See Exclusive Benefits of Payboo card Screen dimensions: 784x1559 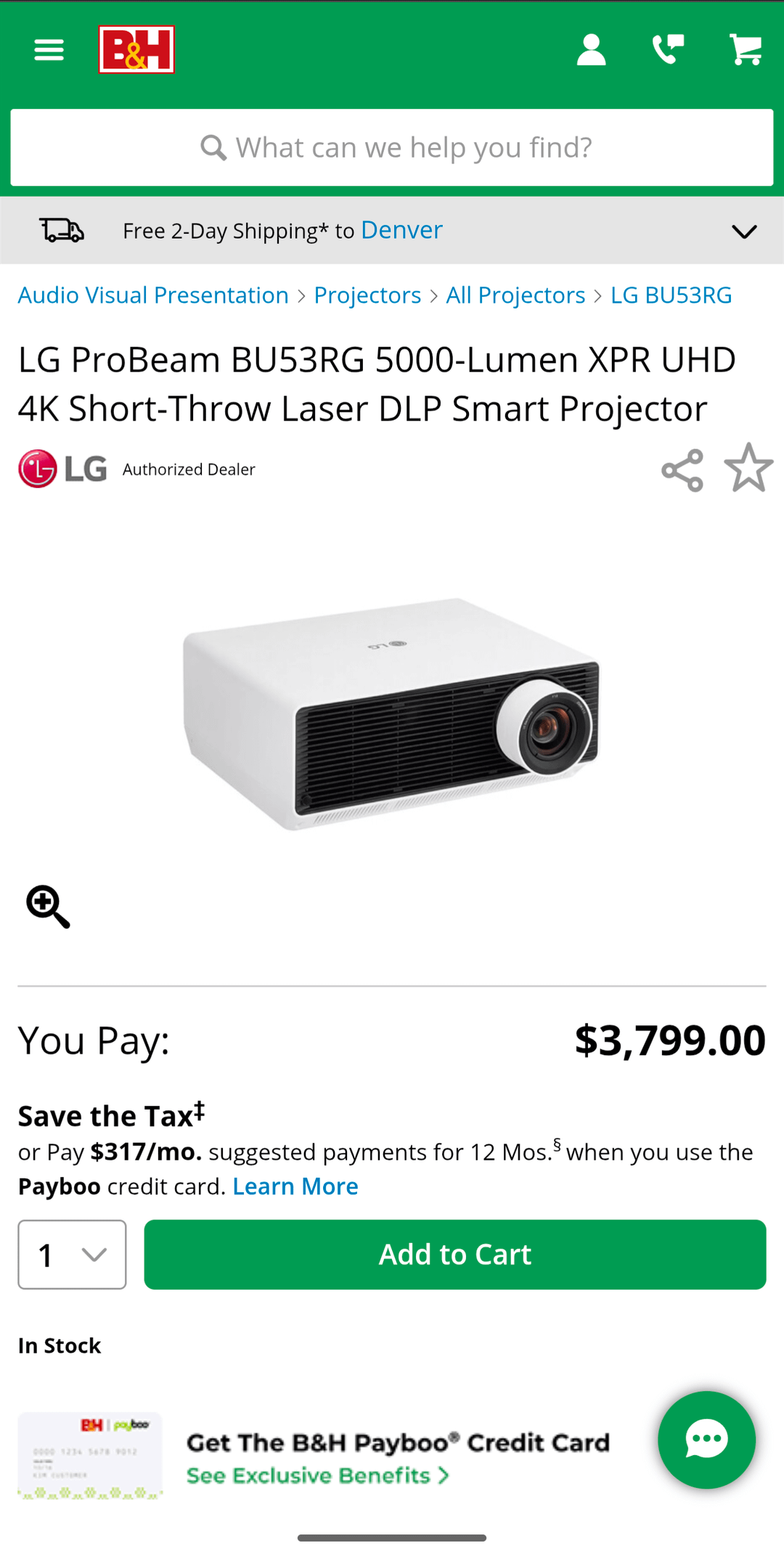tap(317, 1475)
